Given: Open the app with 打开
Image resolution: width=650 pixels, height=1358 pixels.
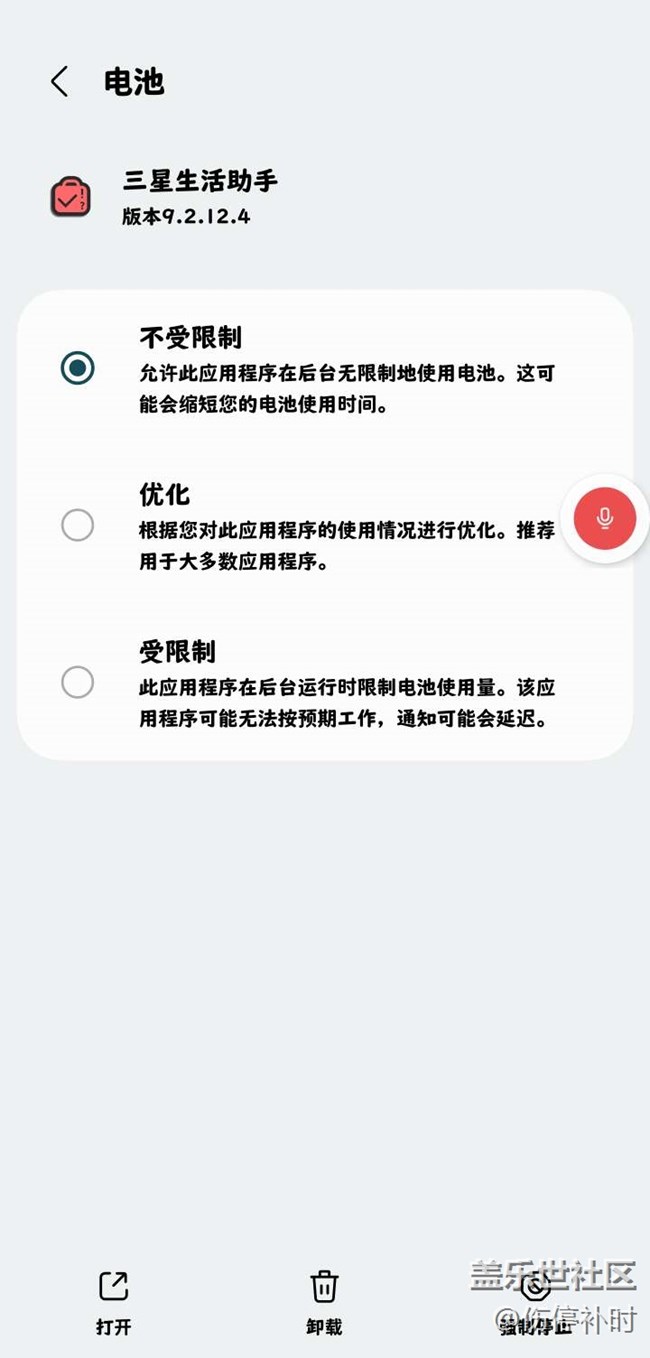Looking at the screenshot, I should pyautogui.click(x=114, y=1300).
